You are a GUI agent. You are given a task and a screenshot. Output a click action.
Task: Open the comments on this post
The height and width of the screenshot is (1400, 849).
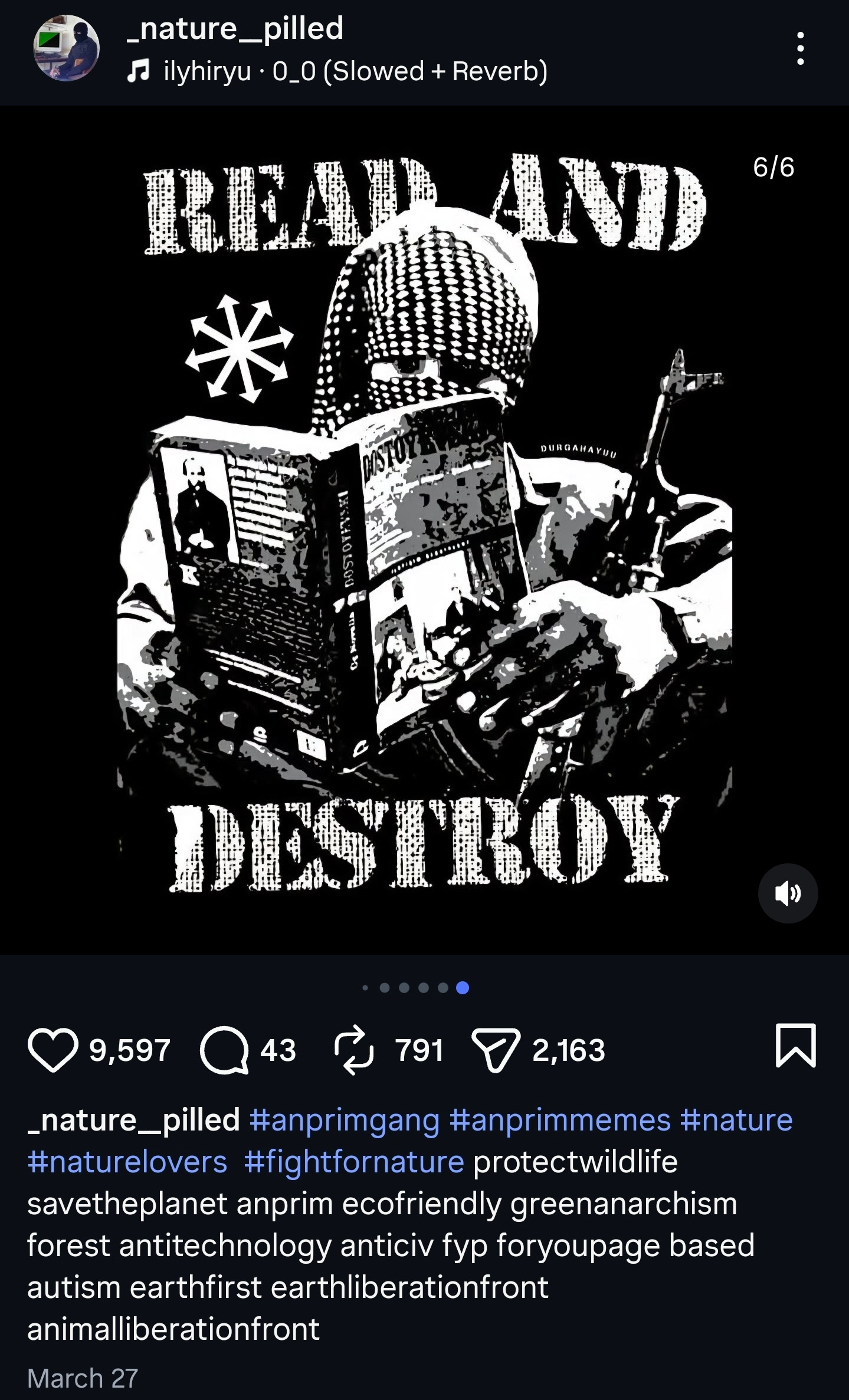(x=224, y=1050)
